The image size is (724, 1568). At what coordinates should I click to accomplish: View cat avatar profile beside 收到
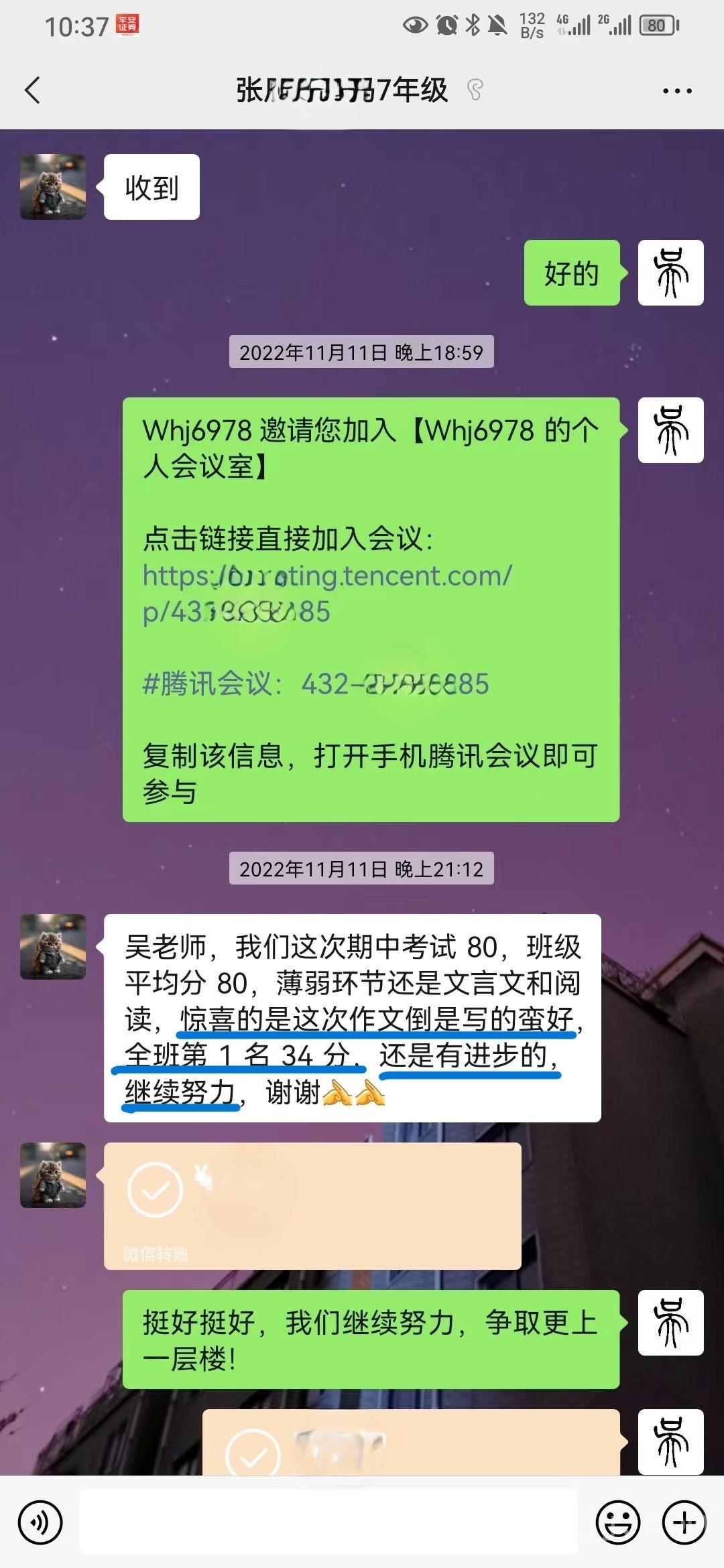click(53, 187)
